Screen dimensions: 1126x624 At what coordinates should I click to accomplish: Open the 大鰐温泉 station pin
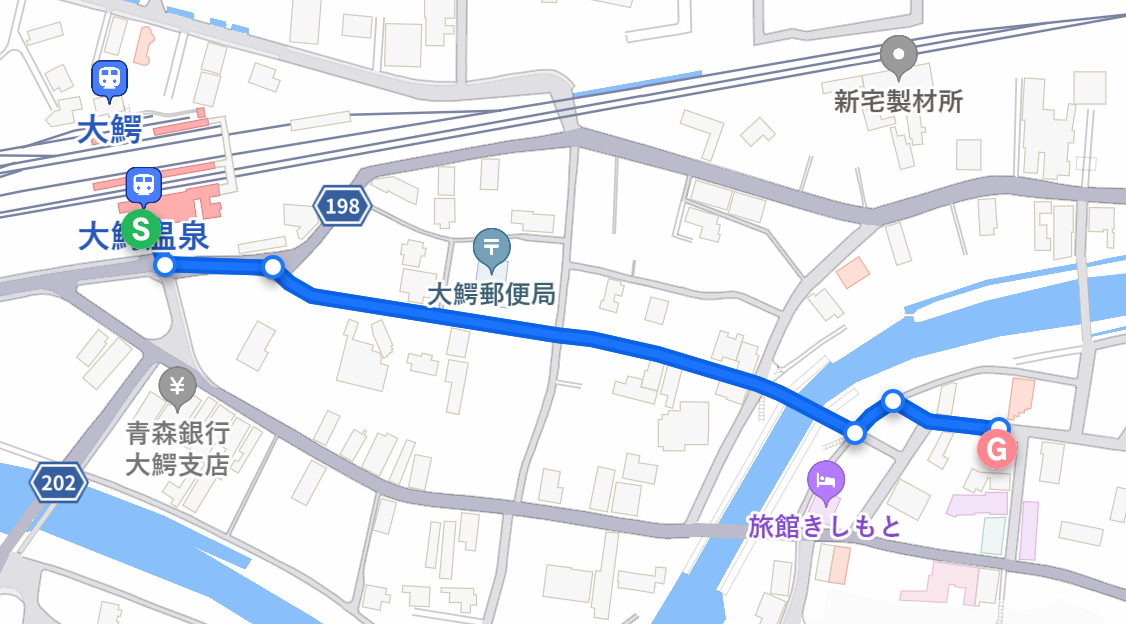pyautogui.click(x=143, y=186)
